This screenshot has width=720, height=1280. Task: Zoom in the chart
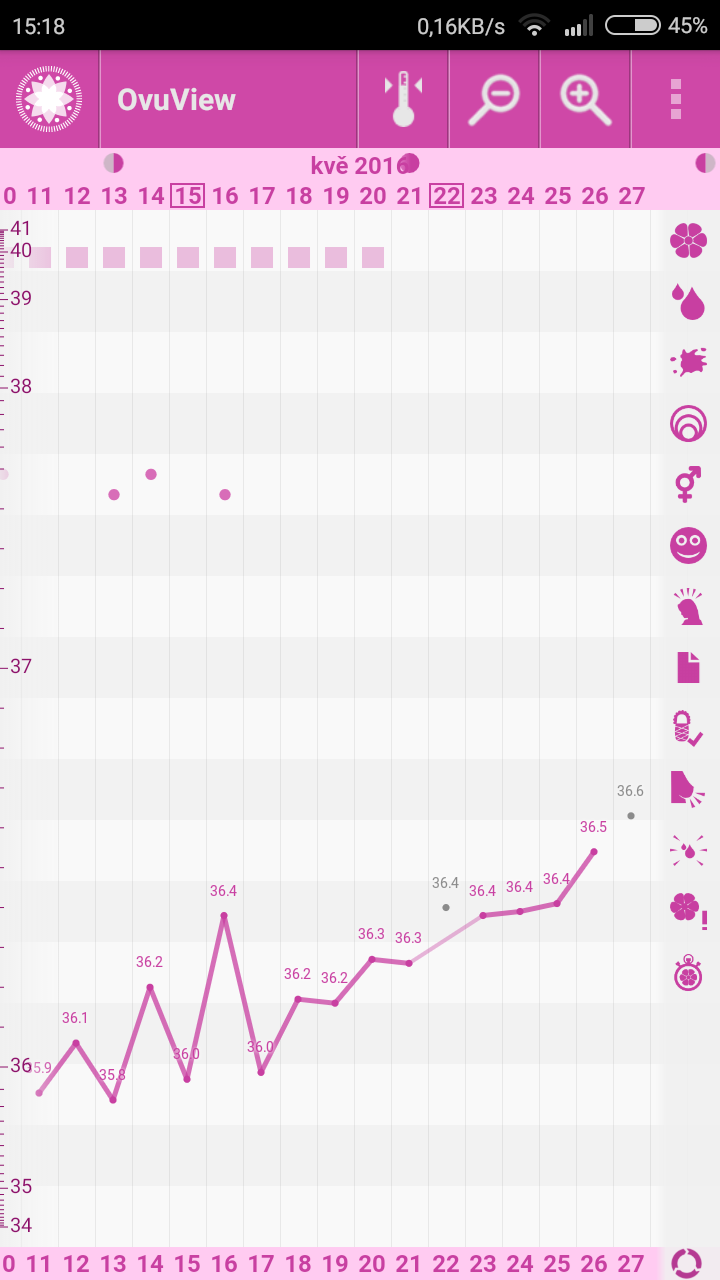[x=585, y=99]
